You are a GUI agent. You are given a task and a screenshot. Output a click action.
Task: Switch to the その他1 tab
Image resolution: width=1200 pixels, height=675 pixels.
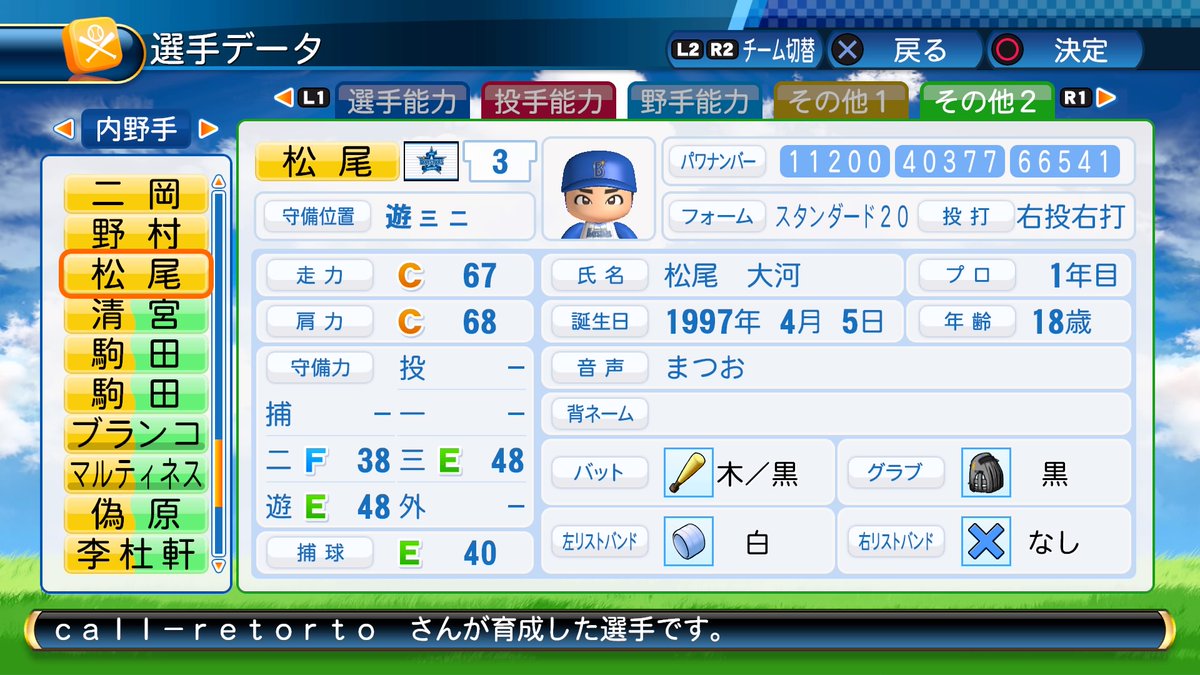840,101
